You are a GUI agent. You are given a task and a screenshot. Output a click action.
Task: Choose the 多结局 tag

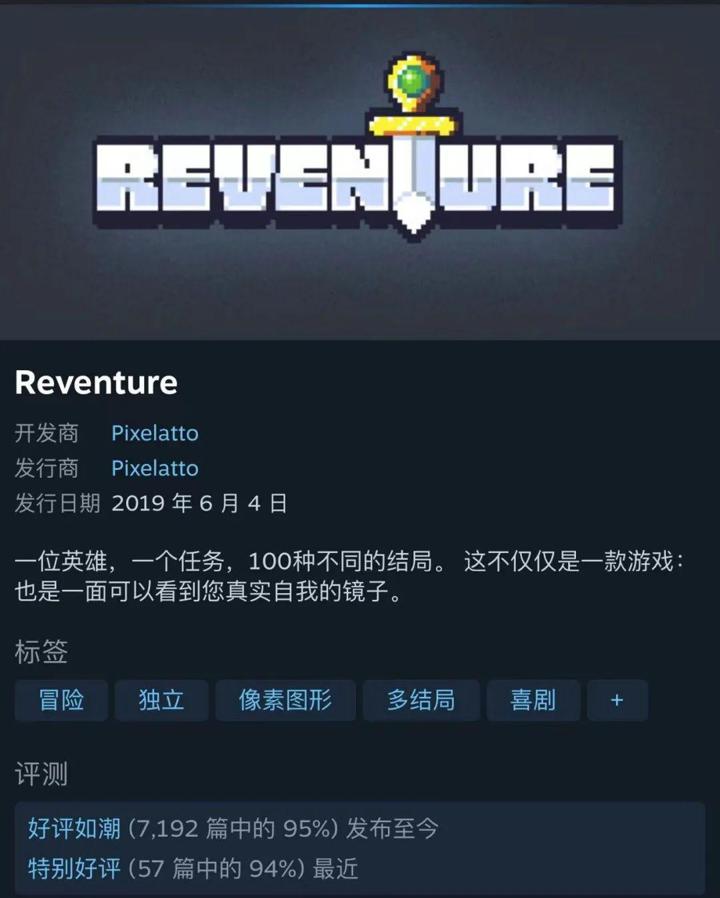pos(421,700)
